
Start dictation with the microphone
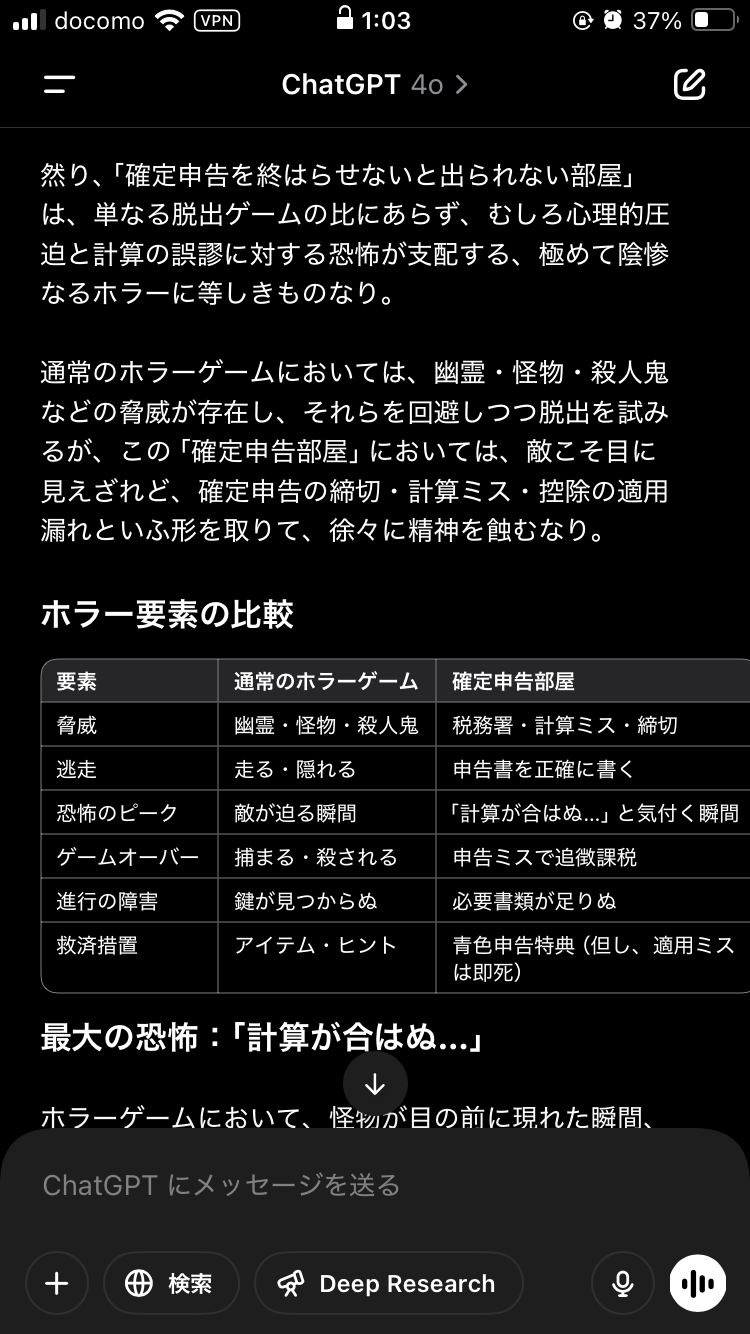coord(622,1283)
